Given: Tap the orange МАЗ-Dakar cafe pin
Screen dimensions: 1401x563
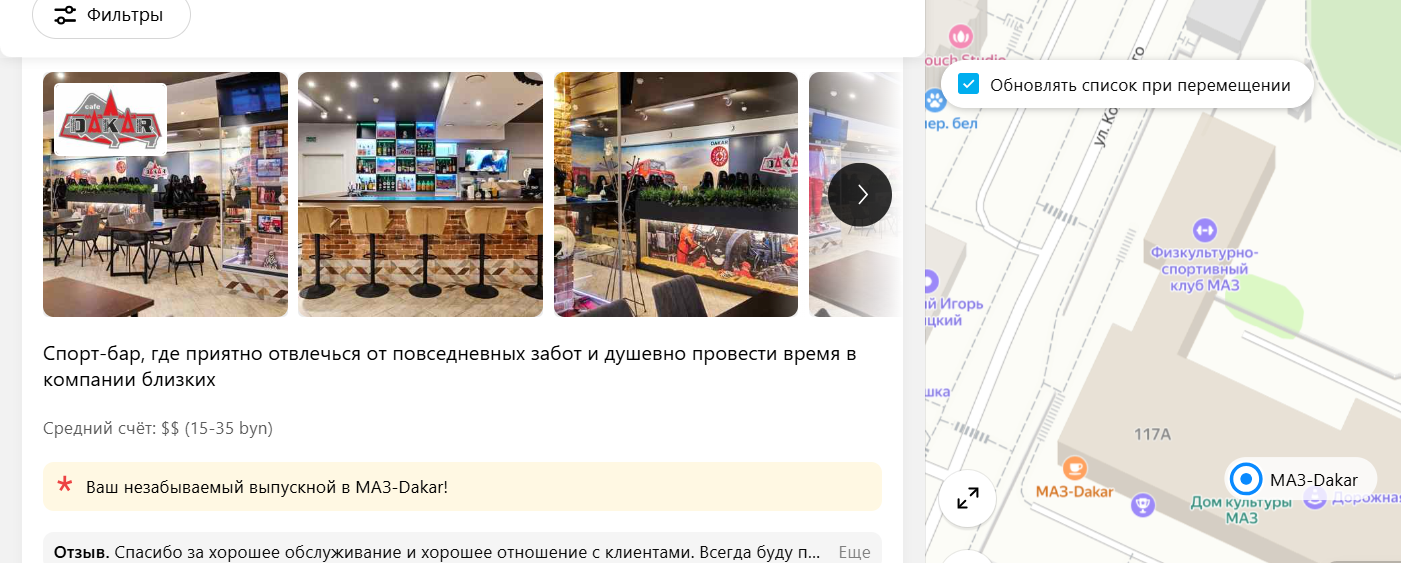Looking at the screenshot, I should pyautogui.click(x=1074, y=467).
